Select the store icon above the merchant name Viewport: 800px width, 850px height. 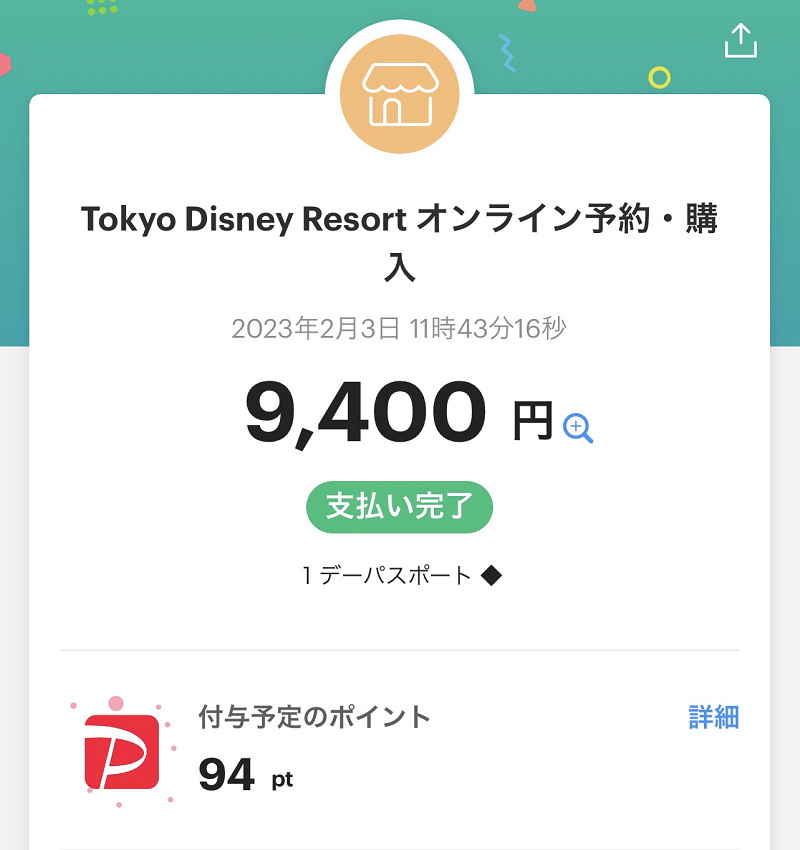coord(399,95)
